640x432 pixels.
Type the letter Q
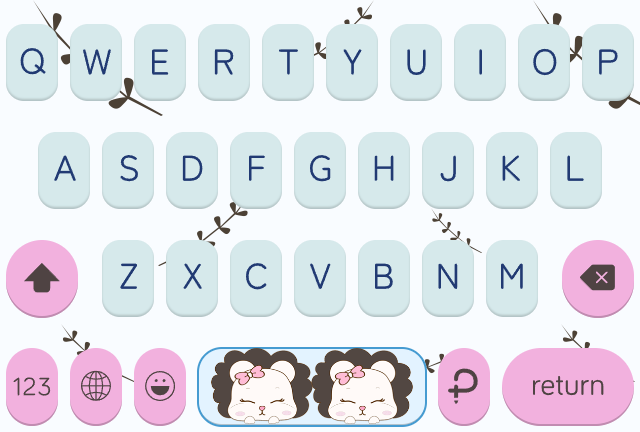32,62
